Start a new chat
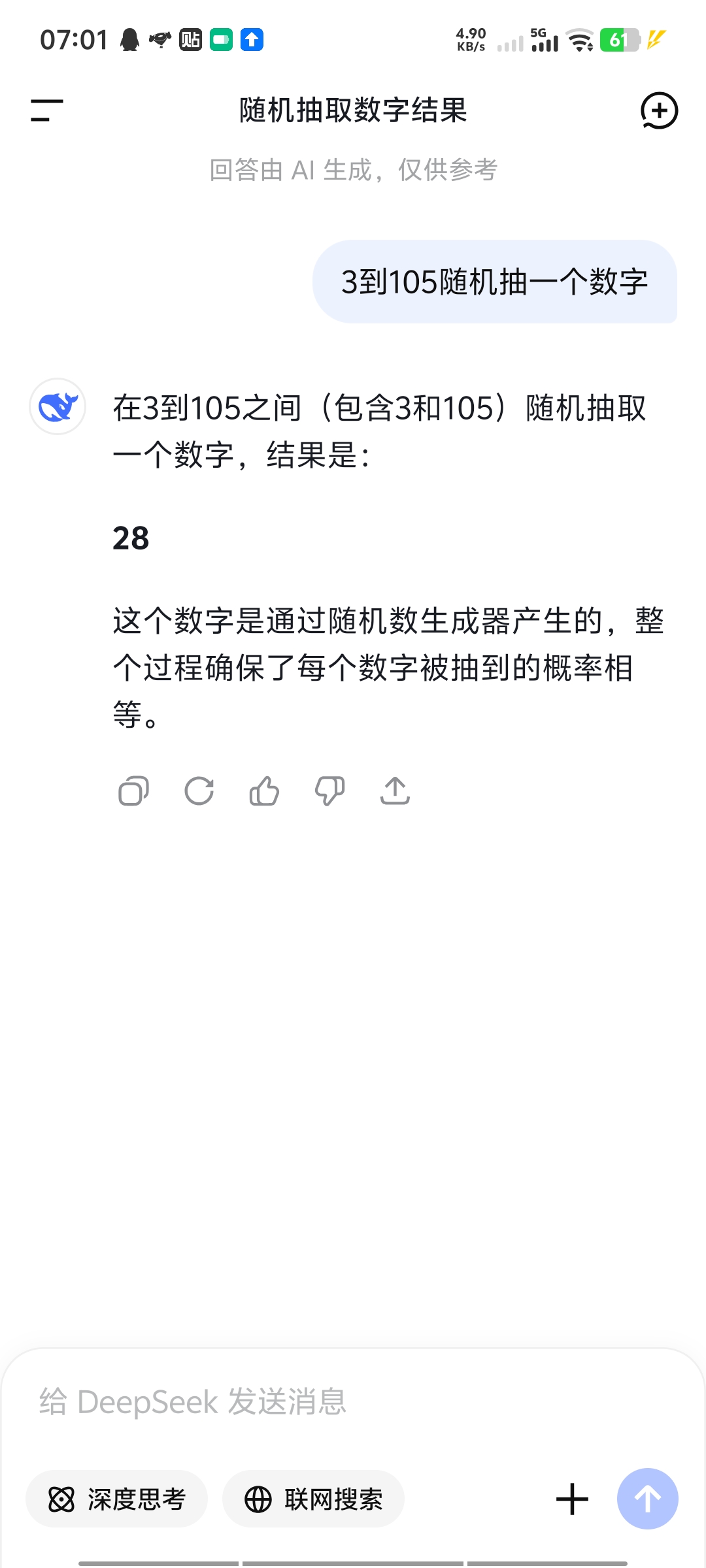The height and width of the screenshot is (1568, 706). click(659, 110)
